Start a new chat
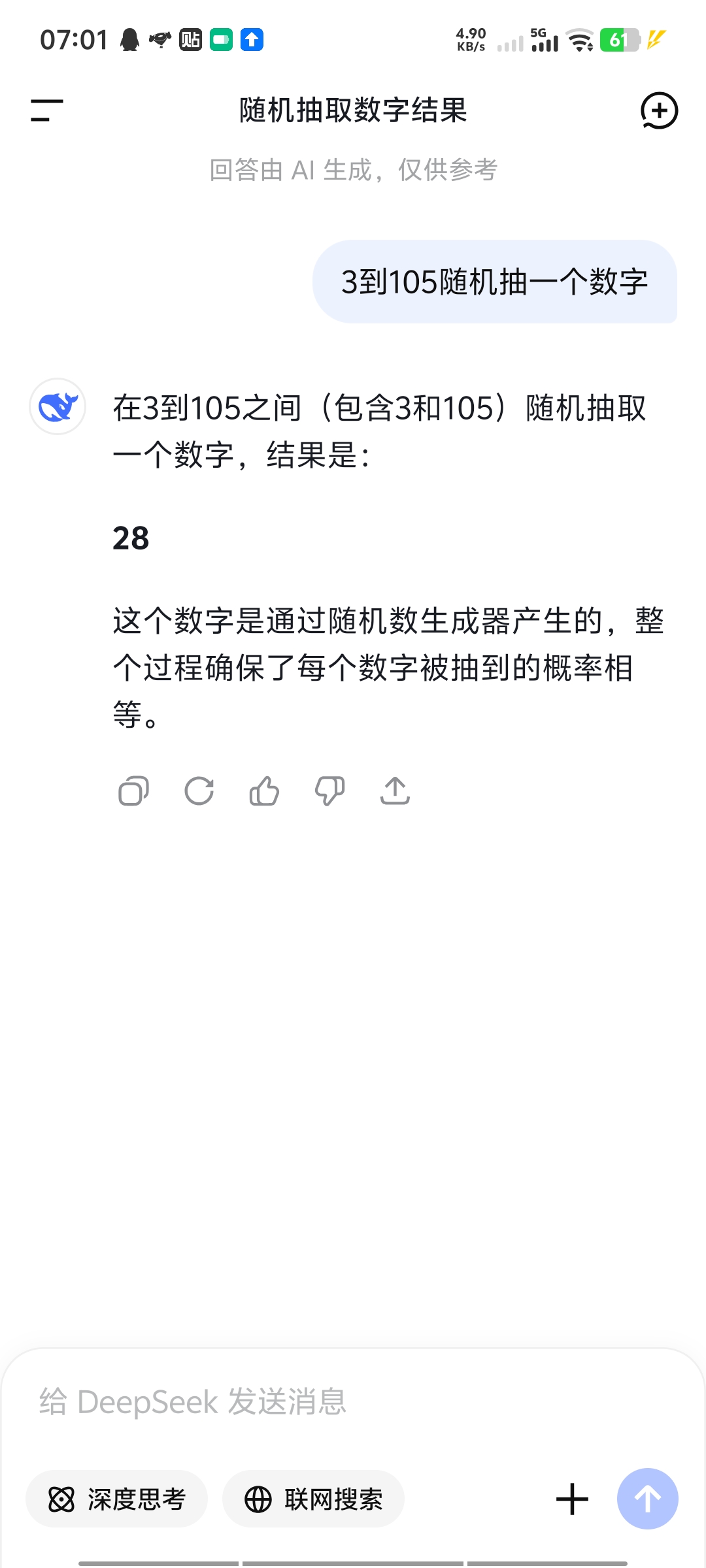The height and width of the screenshot is (1568, 706). click(659, 110)
